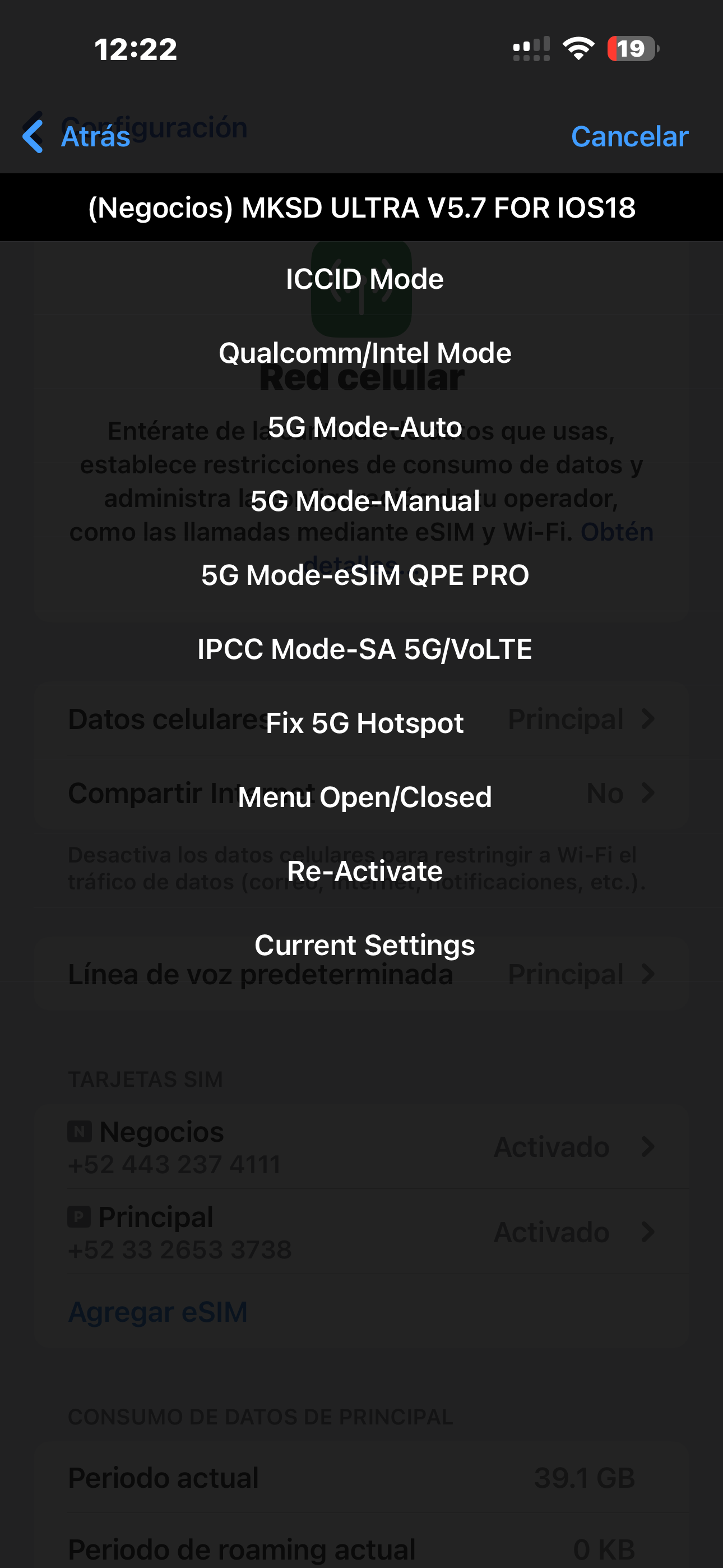Viewport: 723px width, 1568px height.
Task: Open the Menu Open/Closed option
Action: click(x=364, y=797)
